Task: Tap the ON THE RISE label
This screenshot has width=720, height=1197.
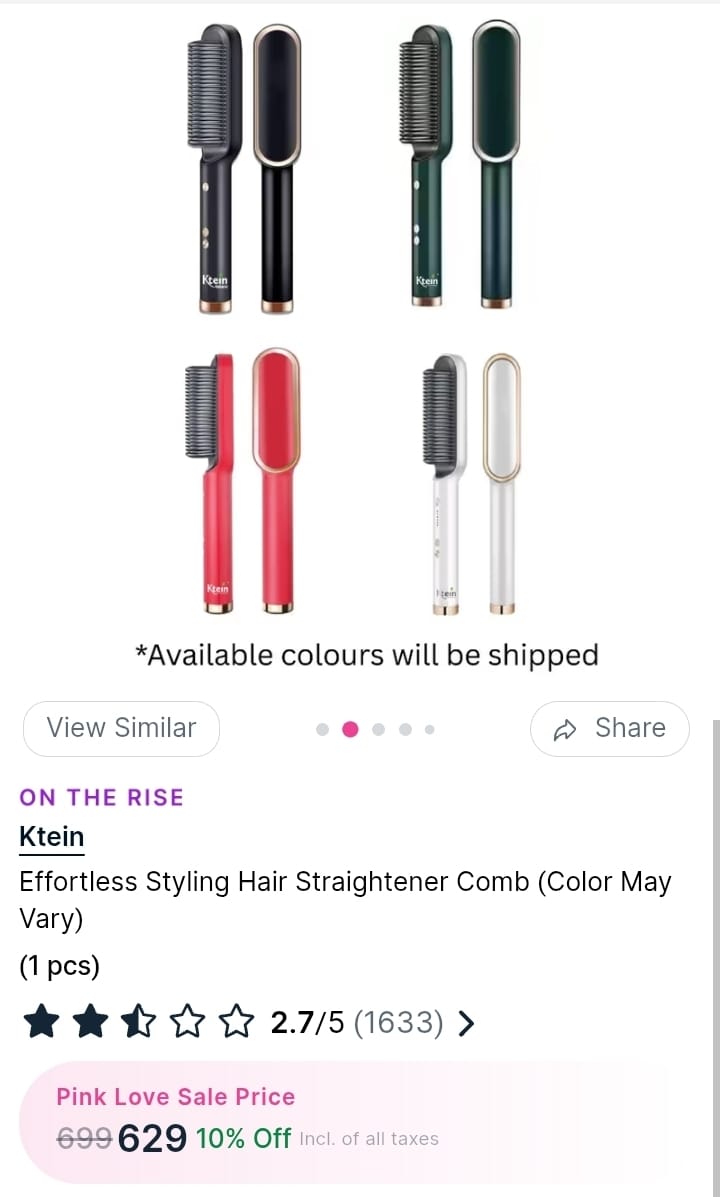Action: (101, 797)
